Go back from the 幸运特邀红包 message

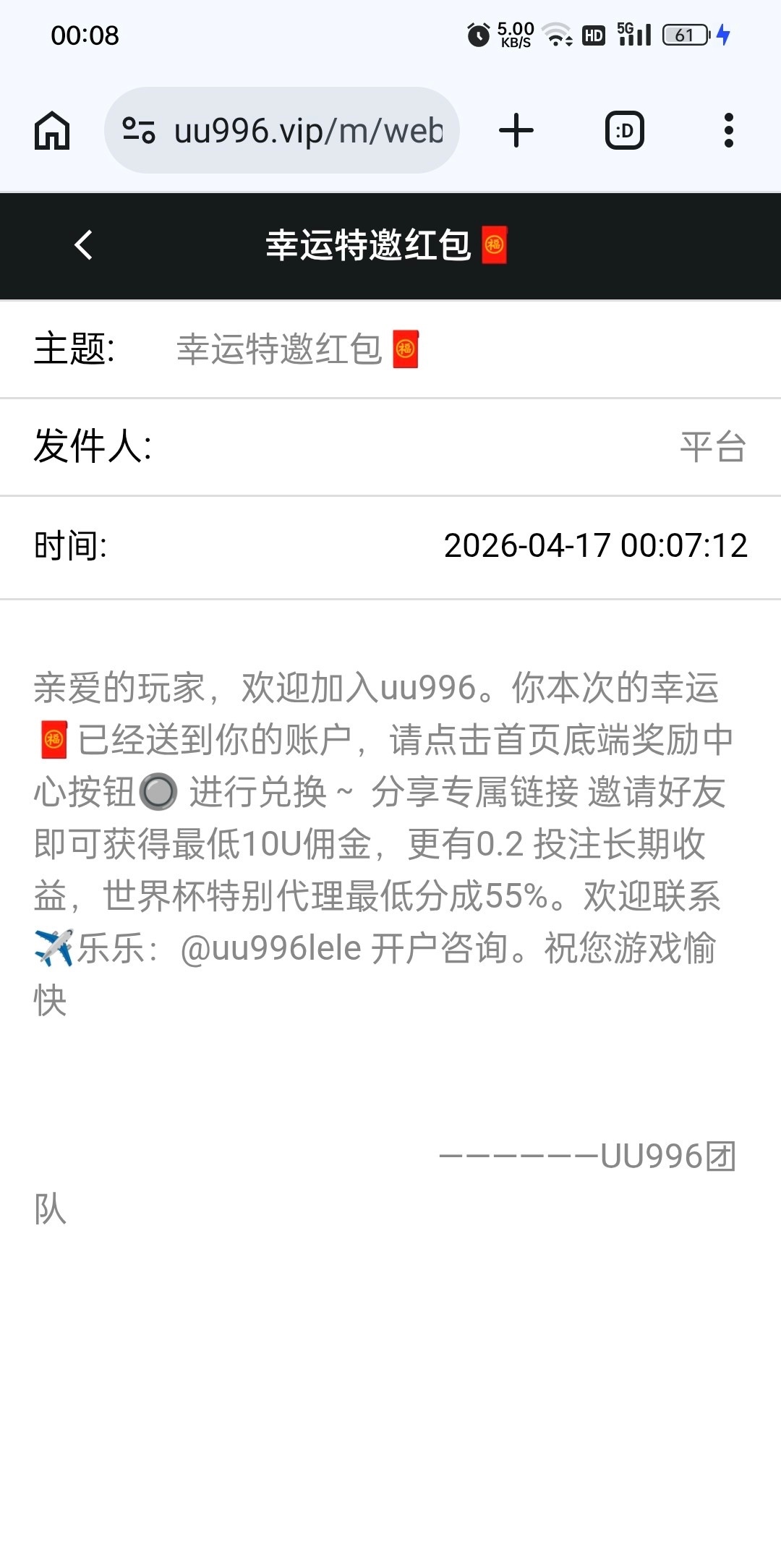pyautogui.click(x=84, y=245)
